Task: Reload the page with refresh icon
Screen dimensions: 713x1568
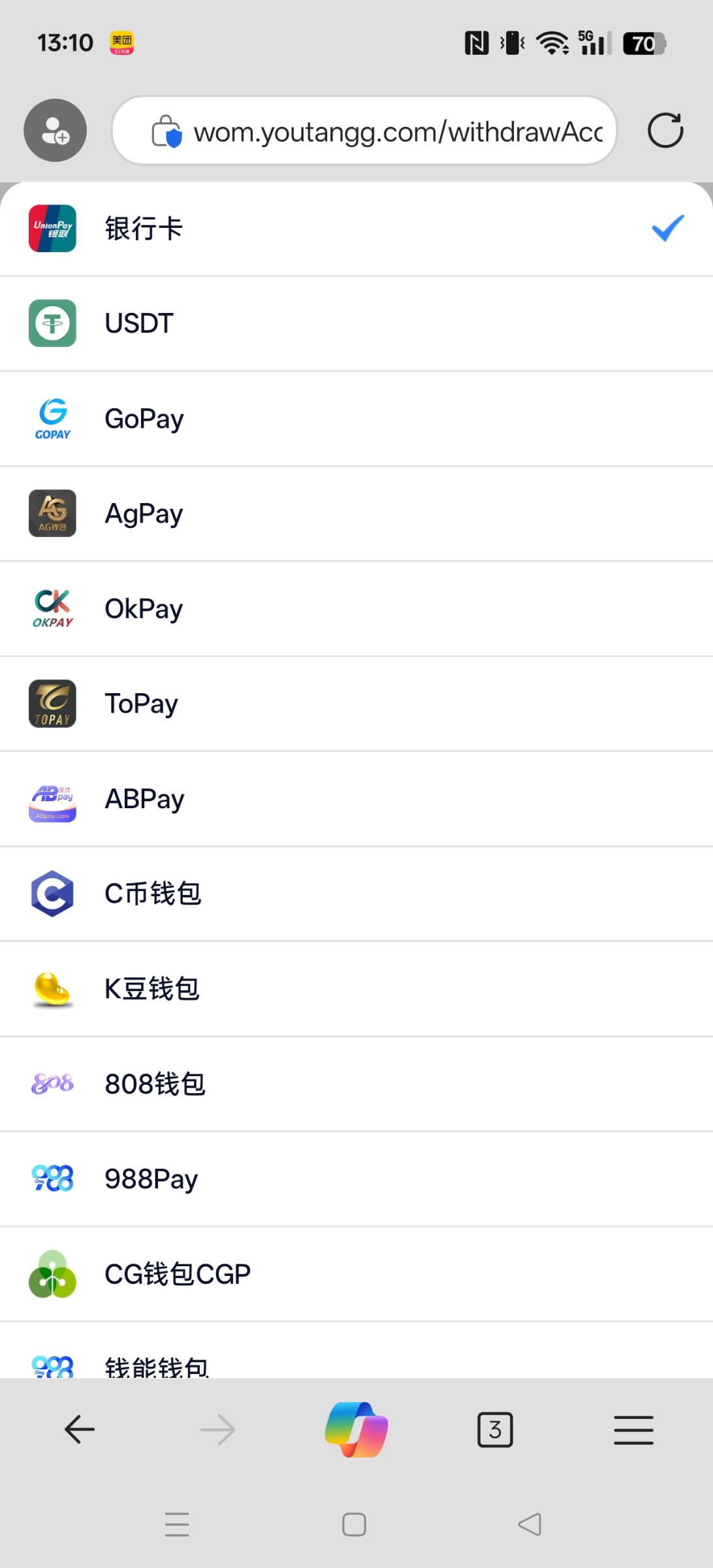Action: (x=665, y=131)
